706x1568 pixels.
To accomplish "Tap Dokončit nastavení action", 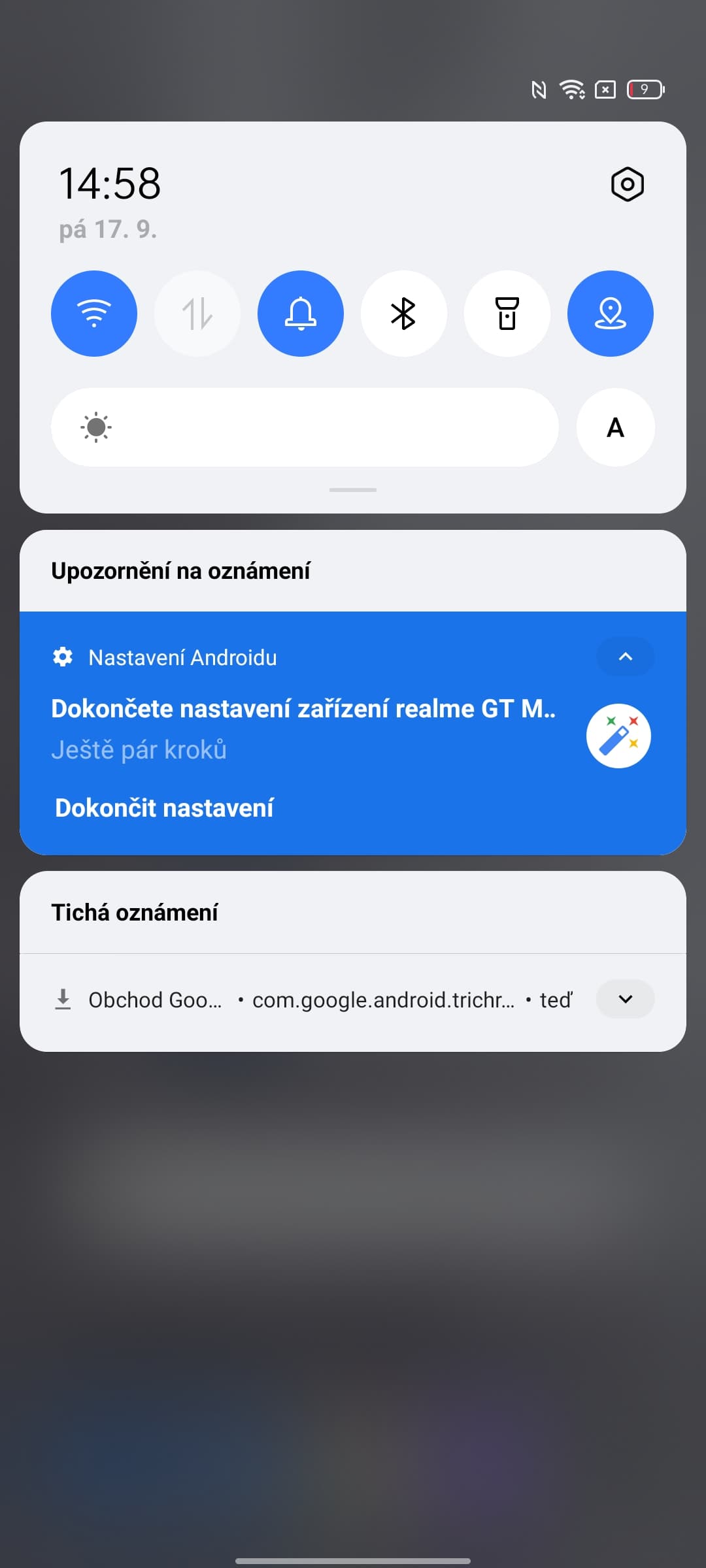I will tap(164, 808).
